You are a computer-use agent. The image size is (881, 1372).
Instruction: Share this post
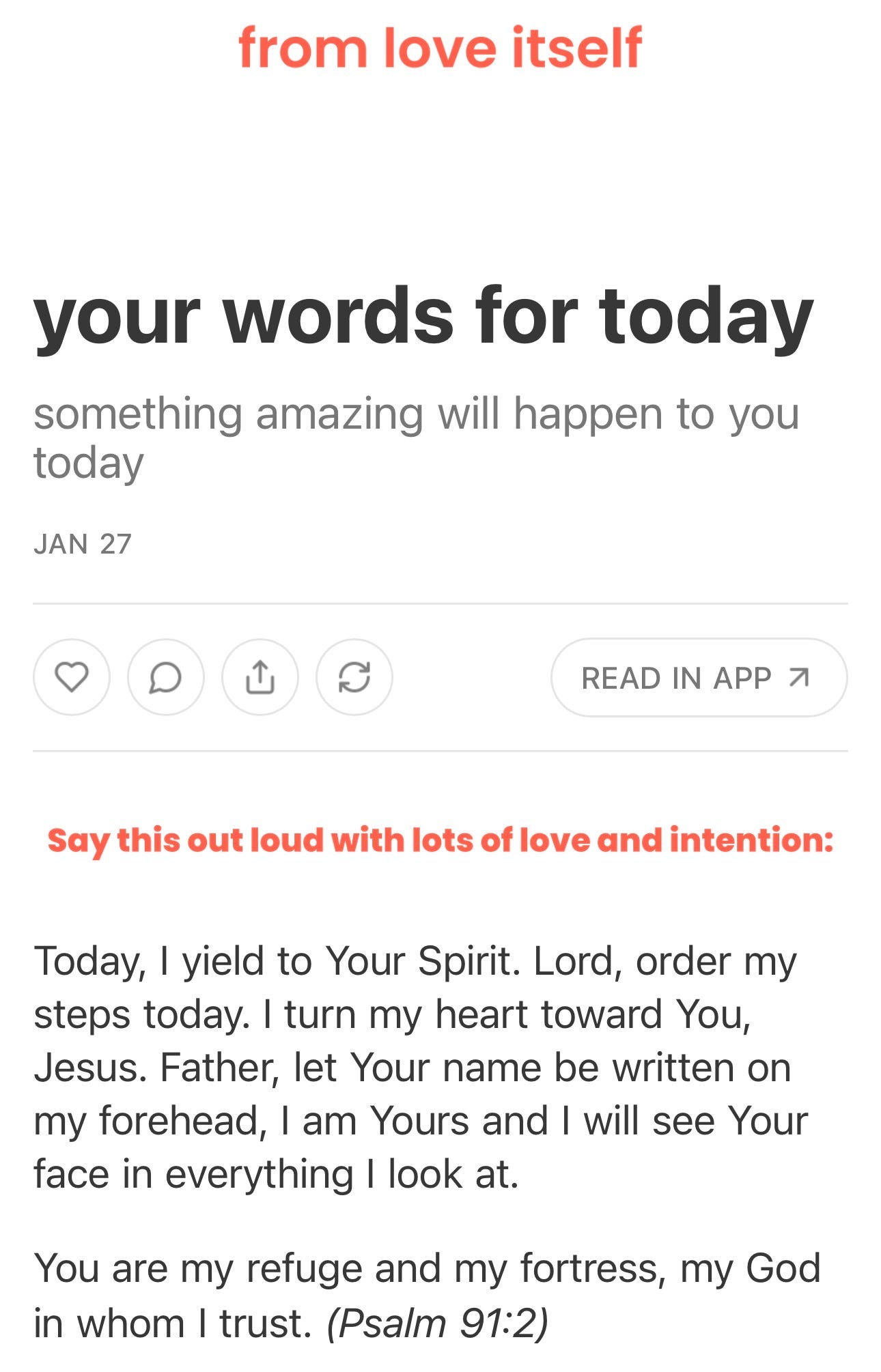coord(260,677)
